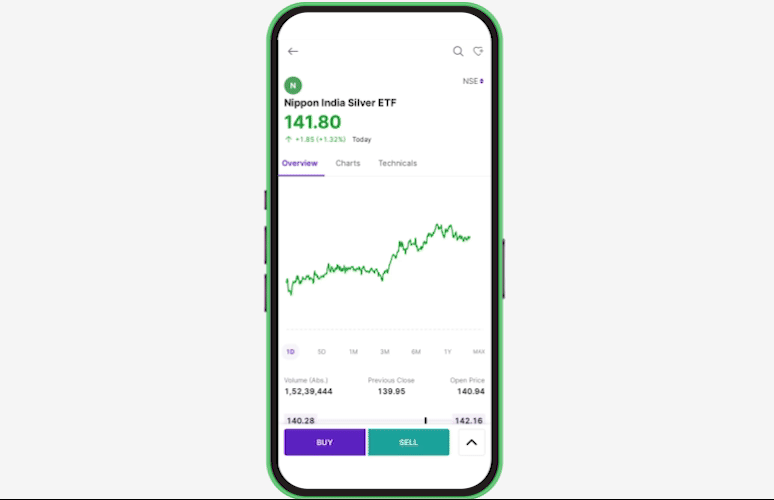Select the 1M chart range
Image resolution: width=774 pixels, height=500 pixels.
point(353,352)
